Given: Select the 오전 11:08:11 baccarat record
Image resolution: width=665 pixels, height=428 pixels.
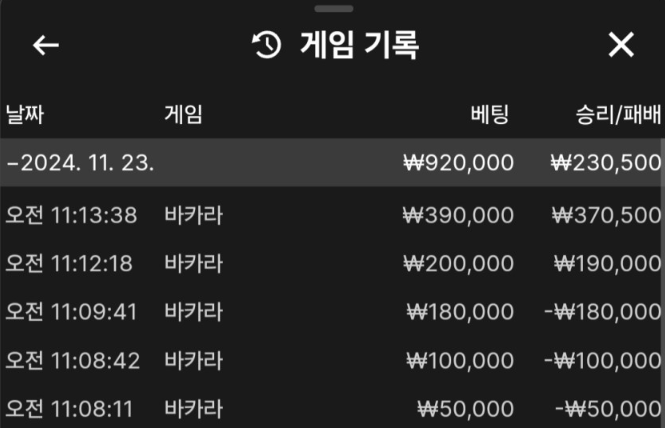Looking at the screenshot, I should (x=332, y=407).
